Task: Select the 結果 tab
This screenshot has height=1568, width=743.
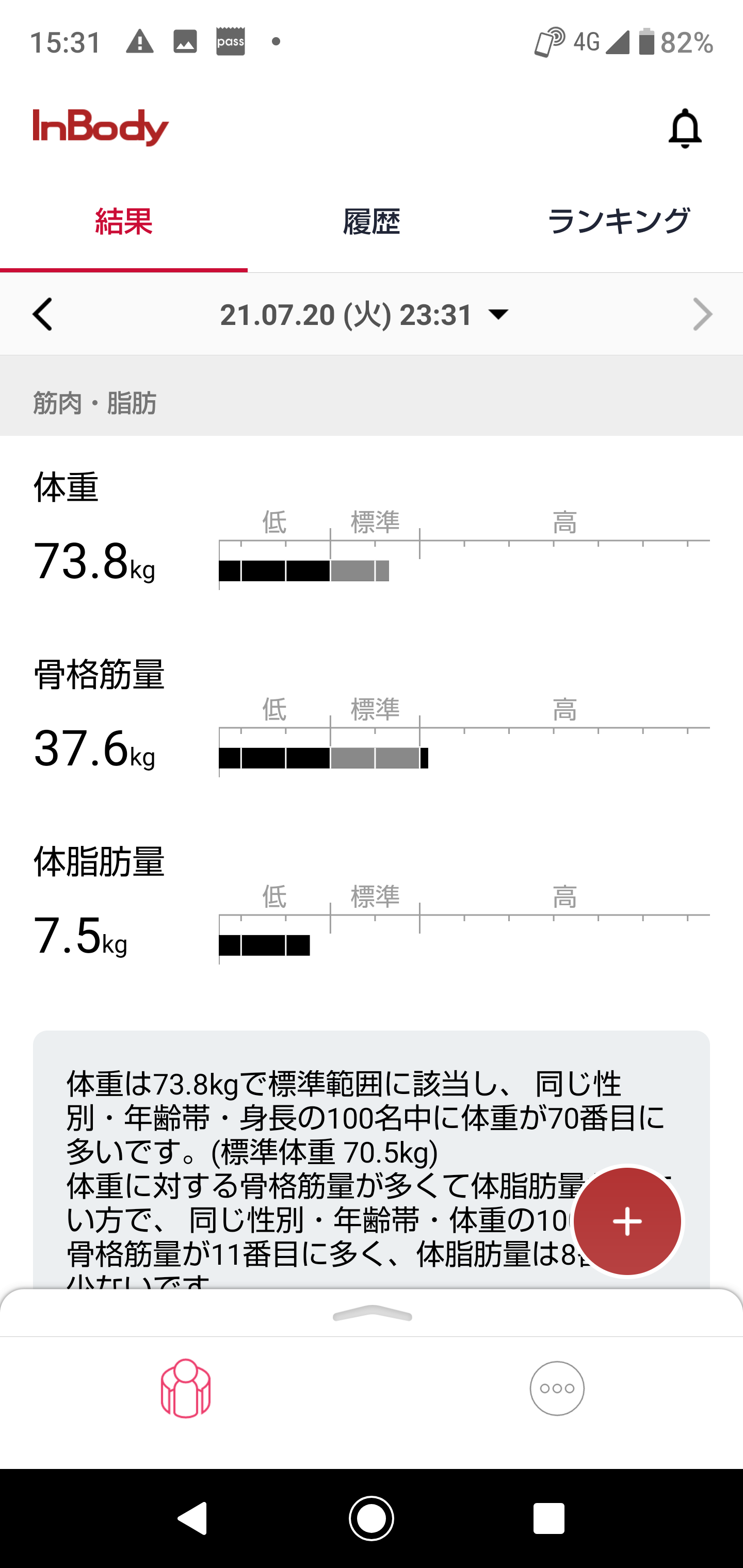Action: 124,222
